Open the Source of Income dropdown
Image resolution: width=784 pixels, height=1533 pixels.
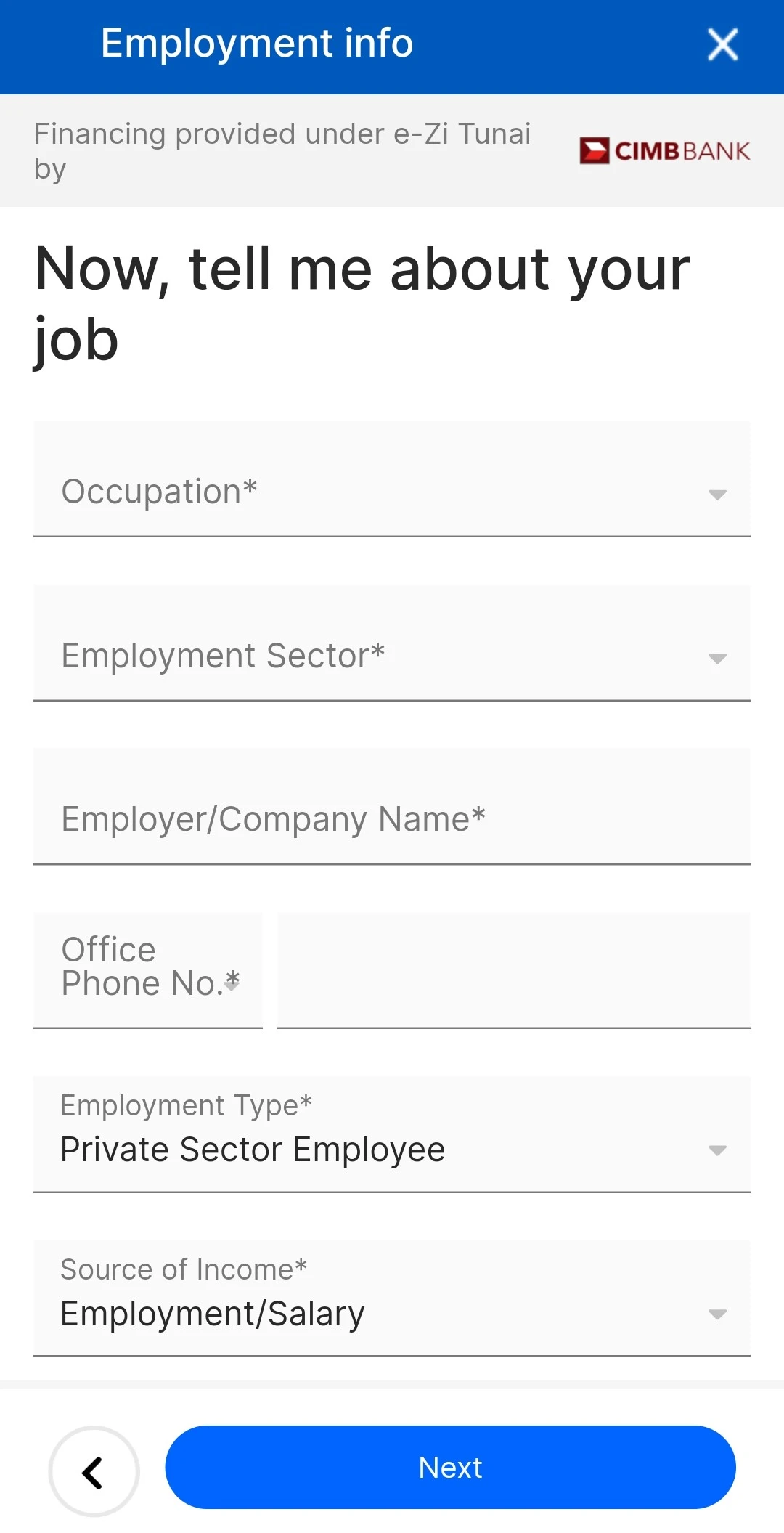392,1298
